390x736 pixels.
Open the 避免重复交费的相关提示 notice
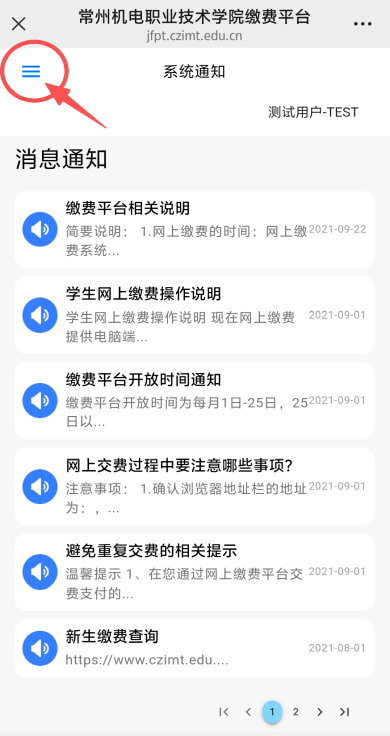pyautogui.click(x=194, y=572)
